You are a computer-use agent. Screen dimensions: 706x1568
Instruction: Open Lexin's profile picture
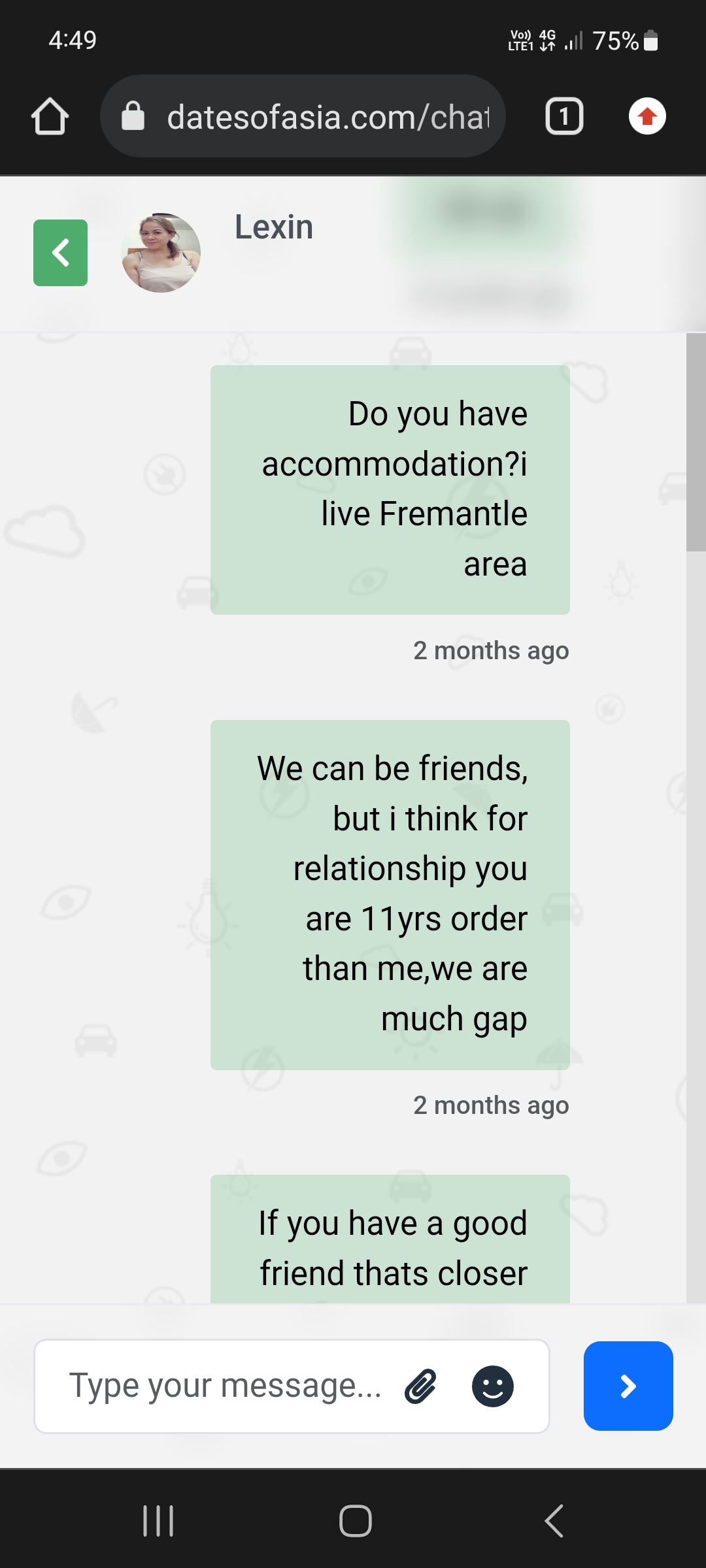pyautogui.click(x=161, y=253)
